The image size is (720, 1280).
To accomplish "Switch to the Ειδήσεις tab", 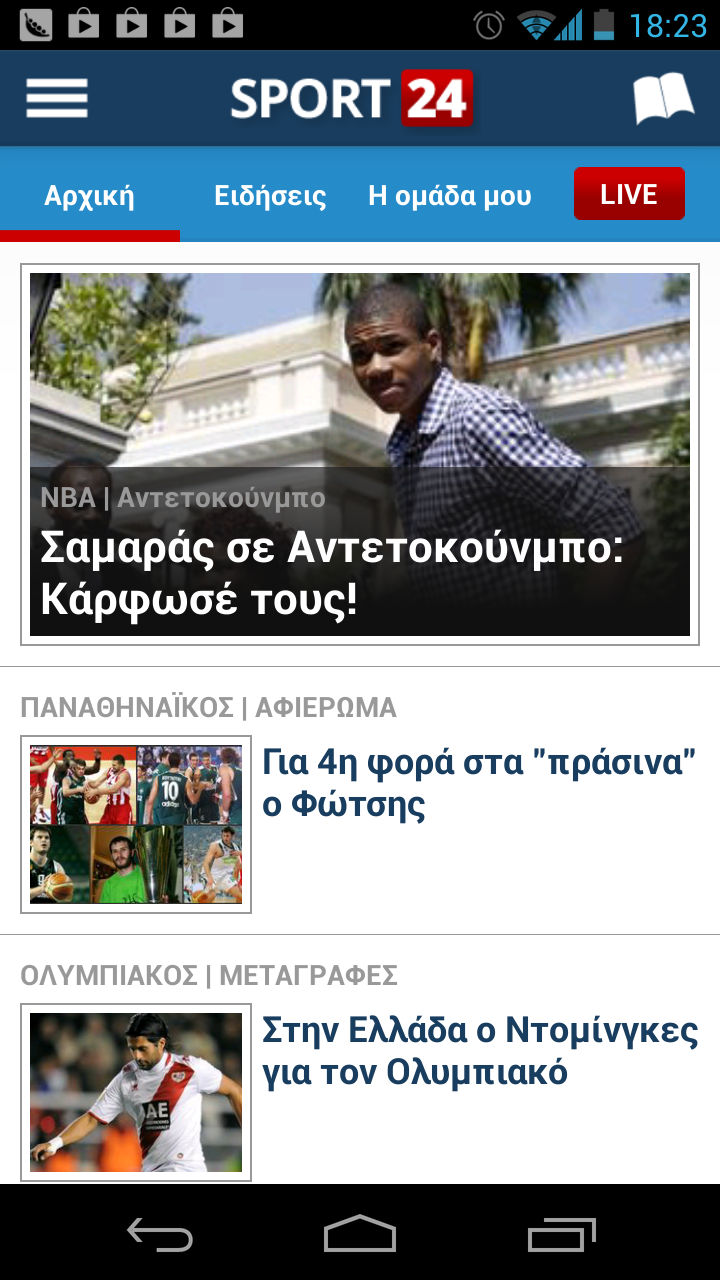I will [270, 196].
